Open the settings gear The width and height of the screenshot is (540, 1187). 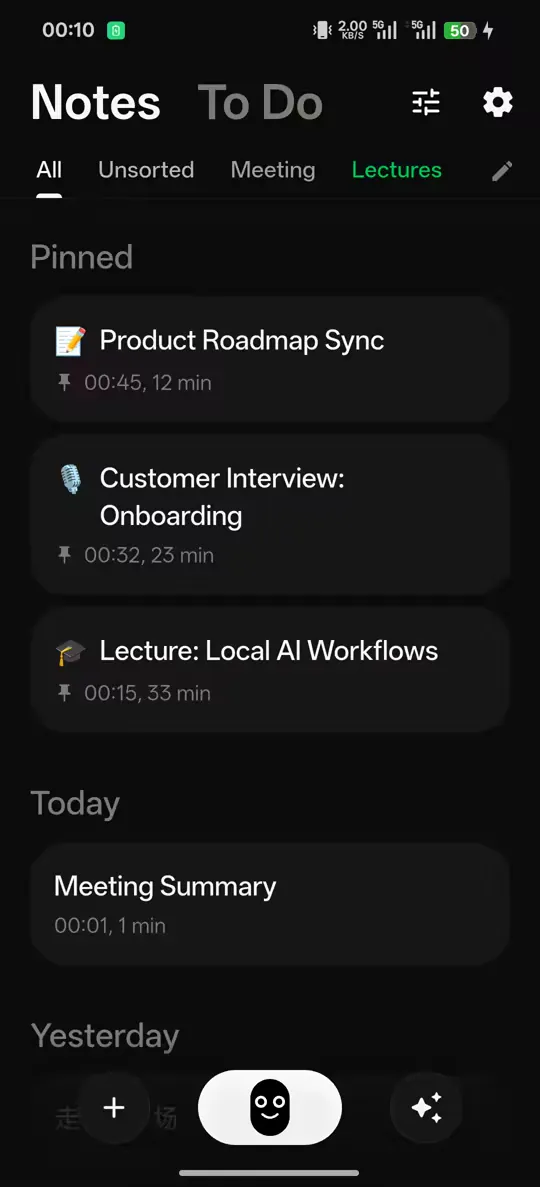498,102
